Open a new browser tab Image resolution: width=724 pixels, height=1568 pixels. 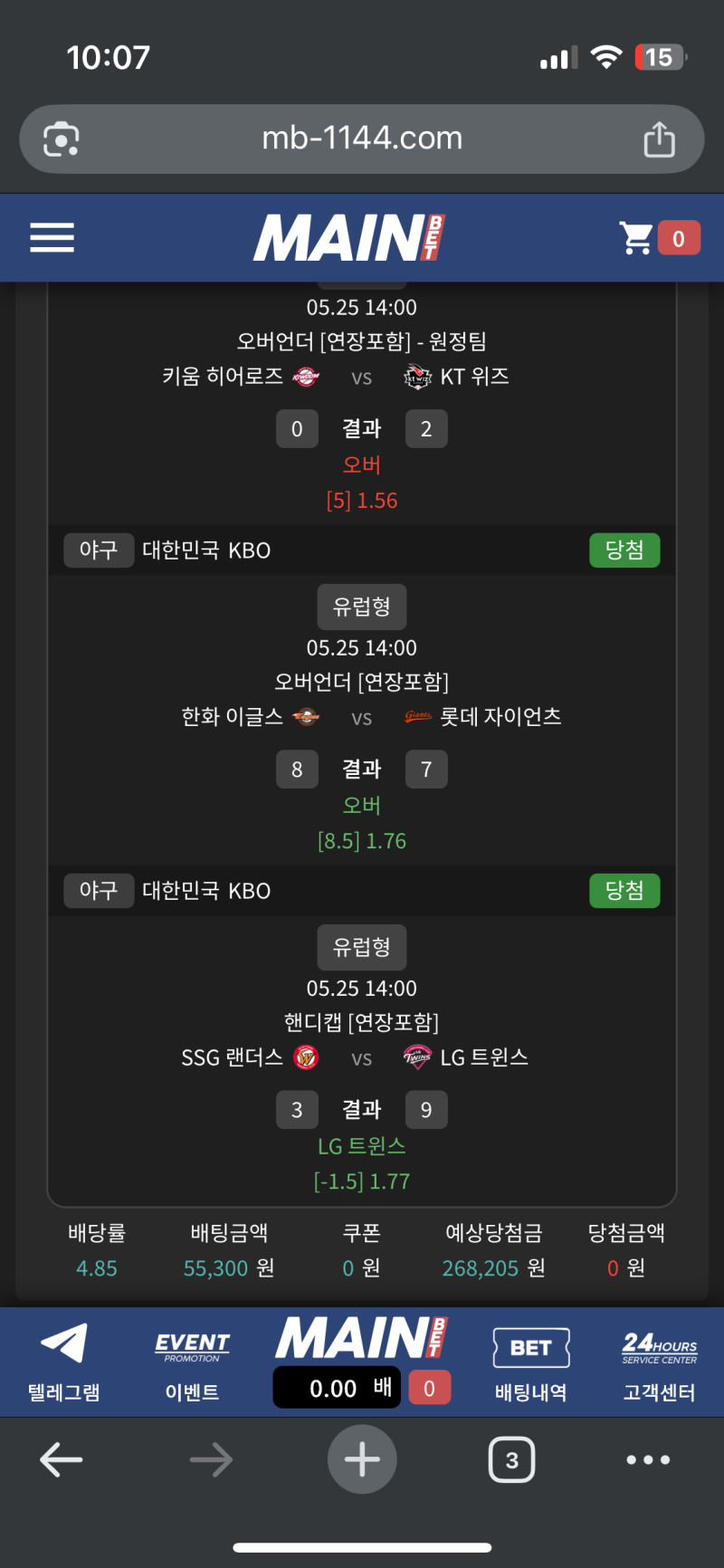pyautogui.click(x=362, y=1459)
